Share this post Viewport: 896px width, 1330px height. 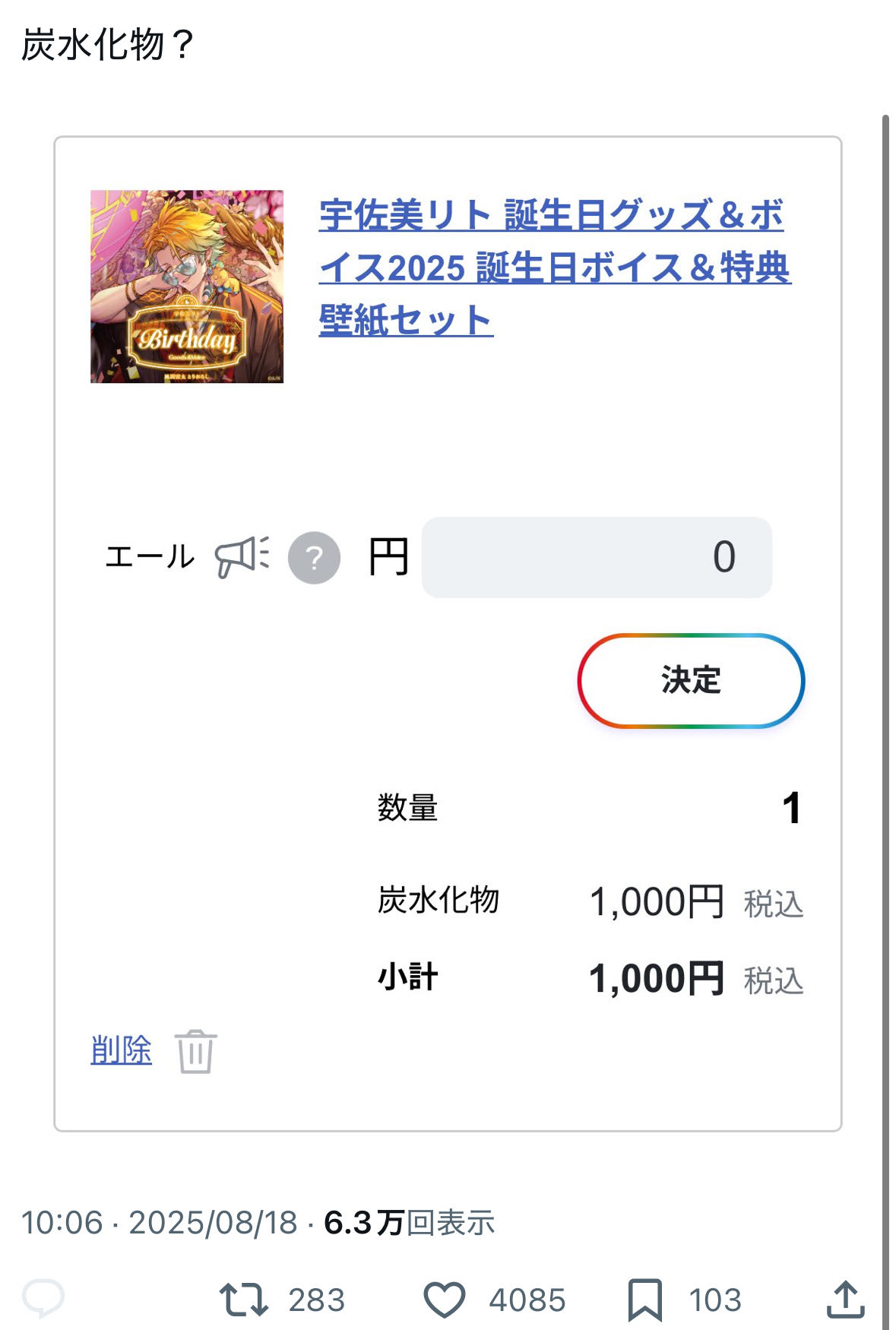[x=845, y=1300]
